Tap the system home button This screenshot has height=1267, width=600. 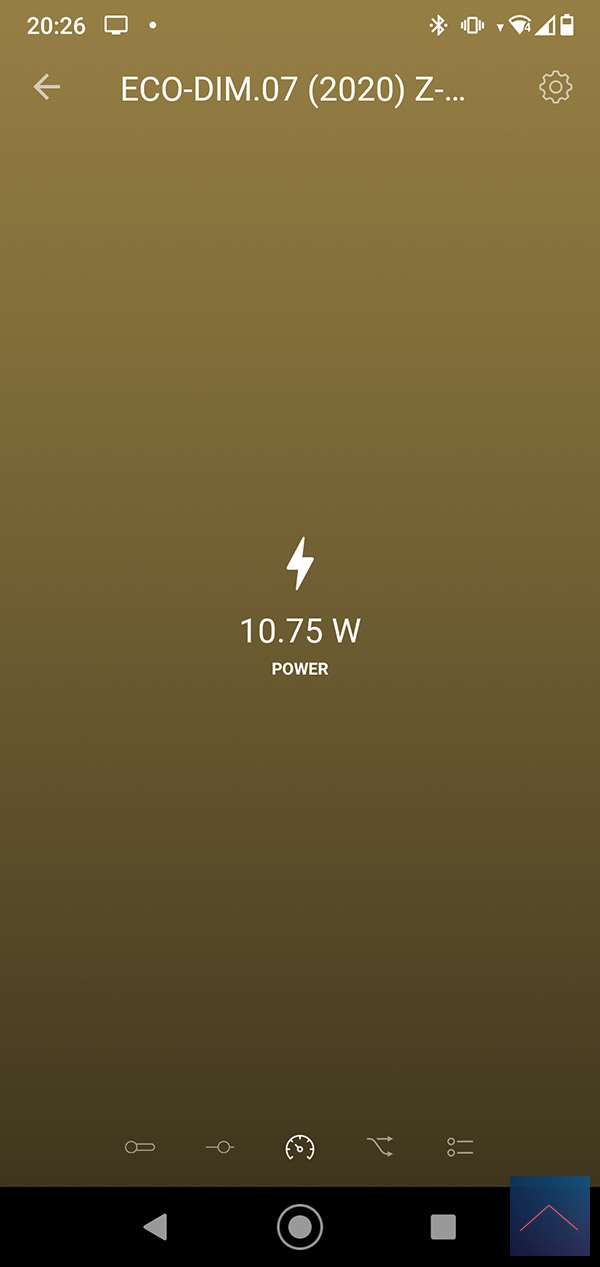point(300,1226)
